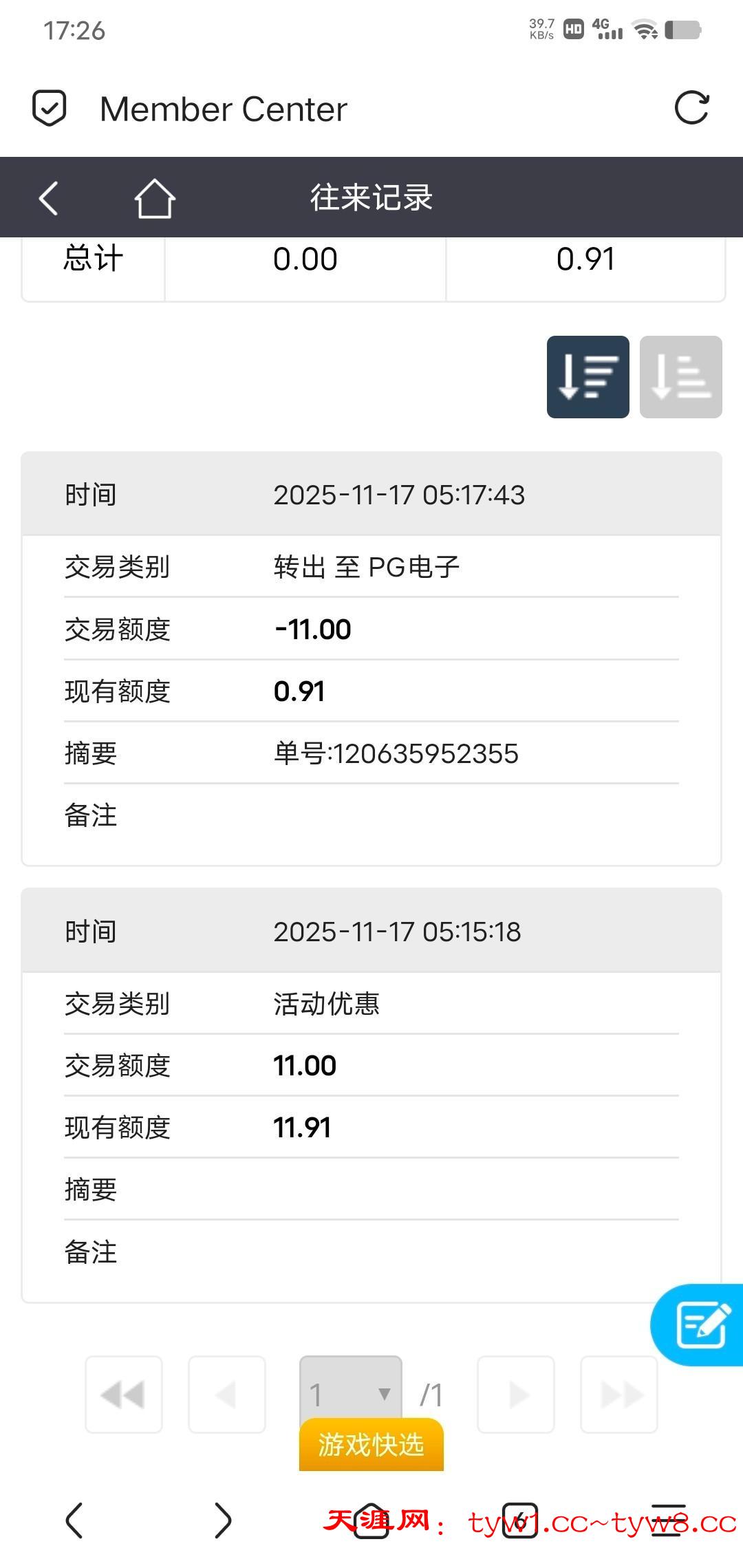Refresh the Member Center page
This screenshot has width=743, height=1568.
(691, 108)
